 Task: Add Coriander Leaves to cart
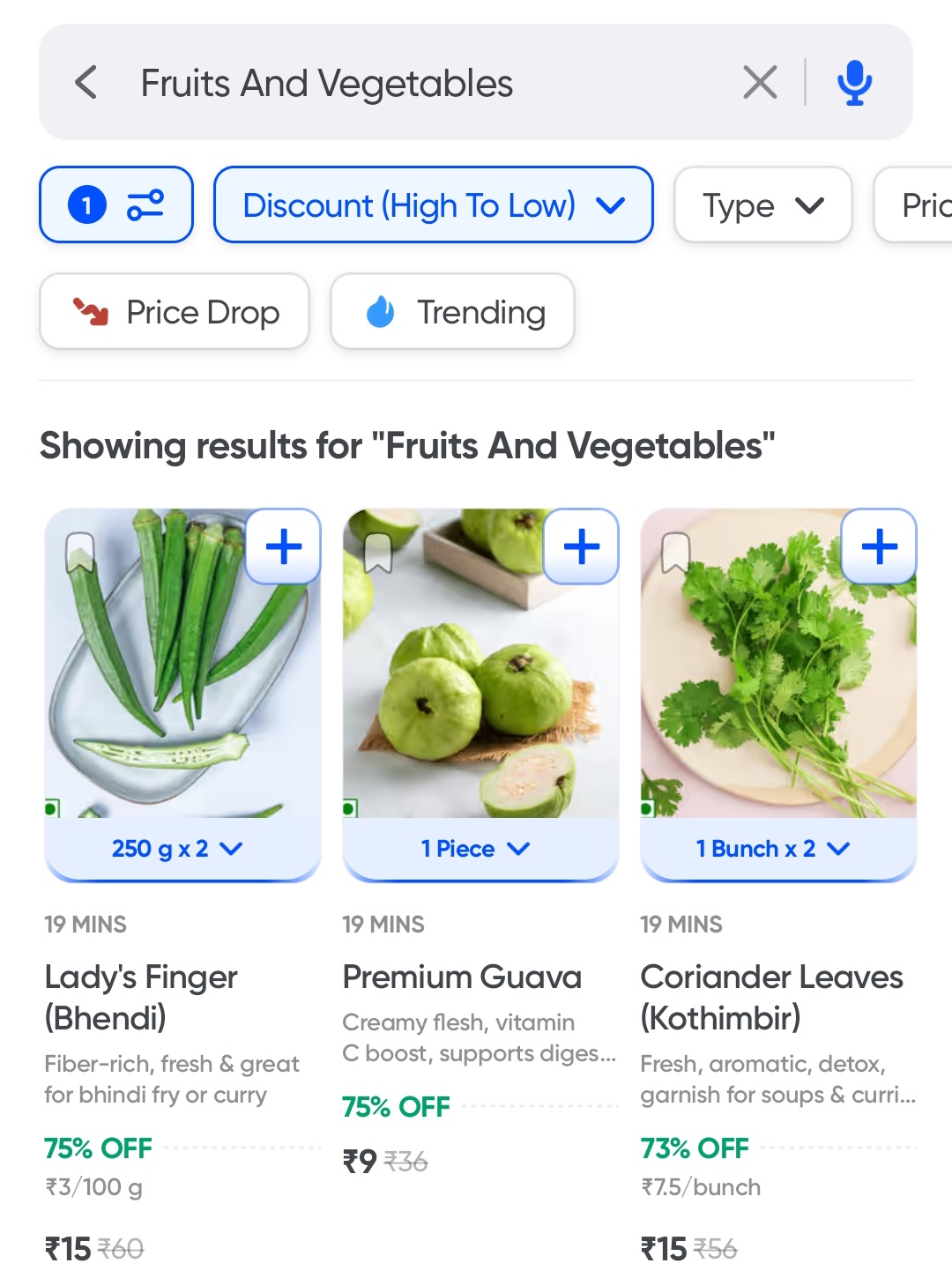[x=879, y=546]
